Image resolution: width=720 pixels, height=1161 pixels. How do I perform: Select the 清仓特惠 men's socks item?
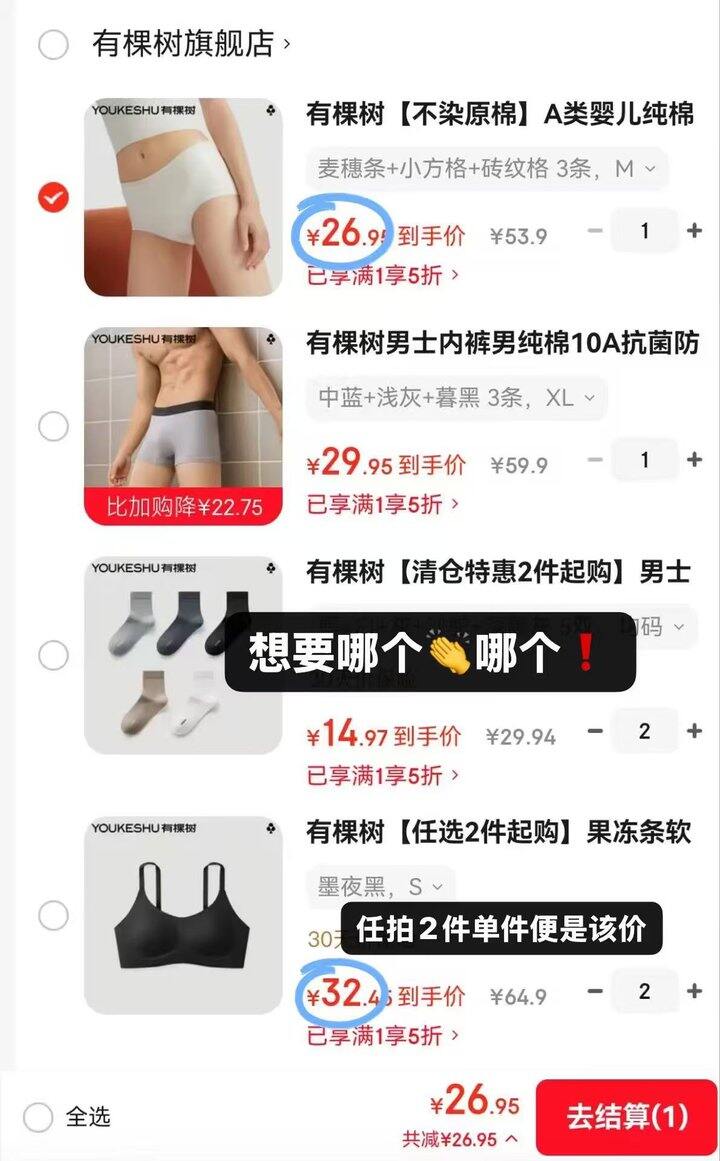(x=53, y=656)
